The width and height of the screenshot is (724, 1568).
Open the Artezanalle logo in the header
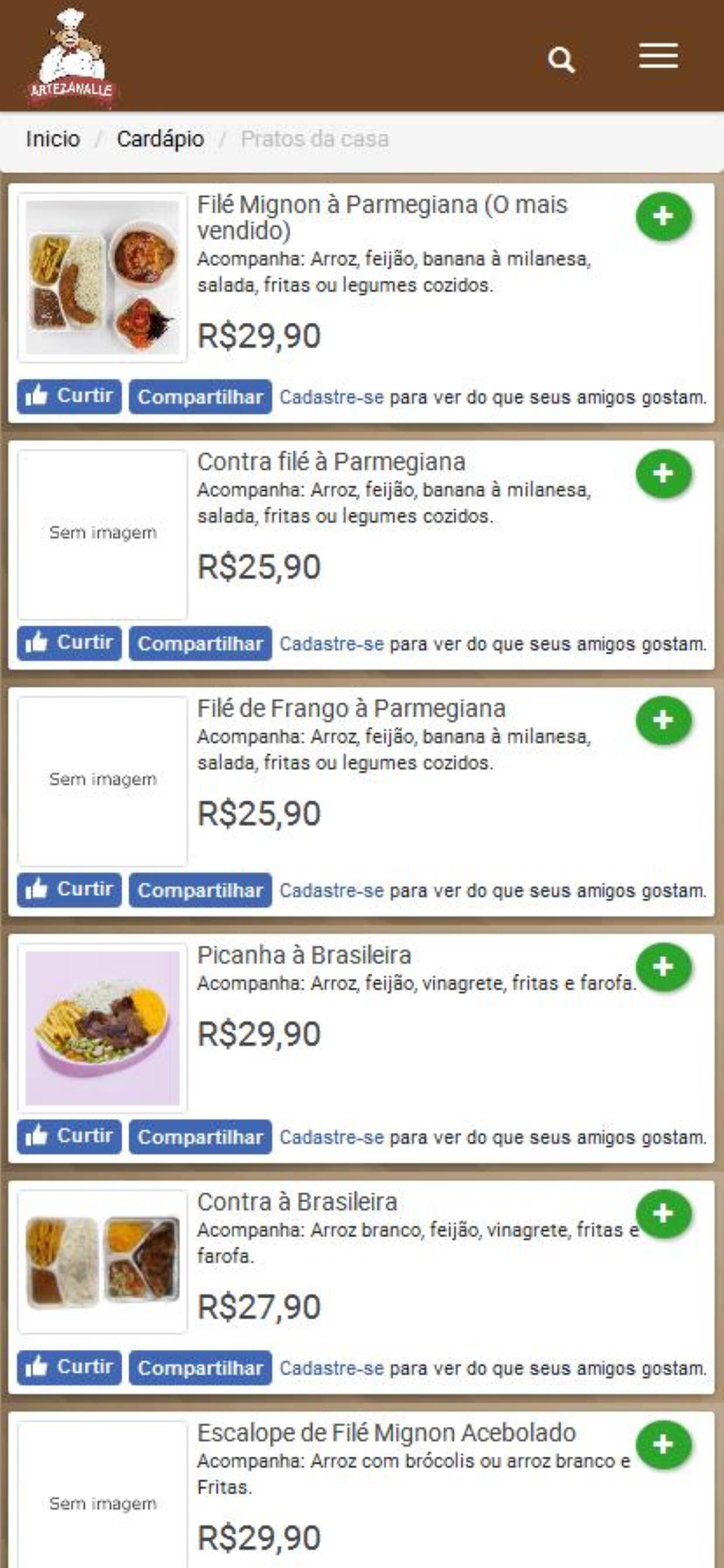click(71, 56)
